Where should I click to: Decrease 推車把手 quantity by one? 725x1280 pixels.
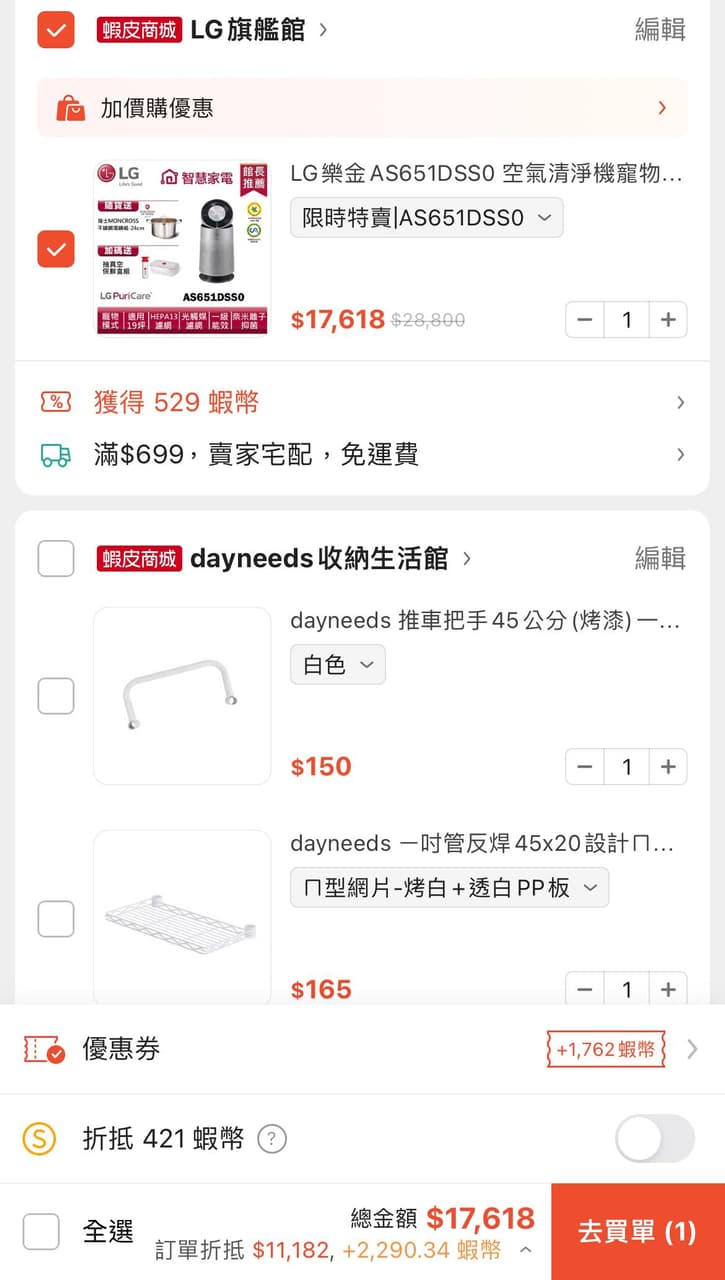click(x=585, y=767)
